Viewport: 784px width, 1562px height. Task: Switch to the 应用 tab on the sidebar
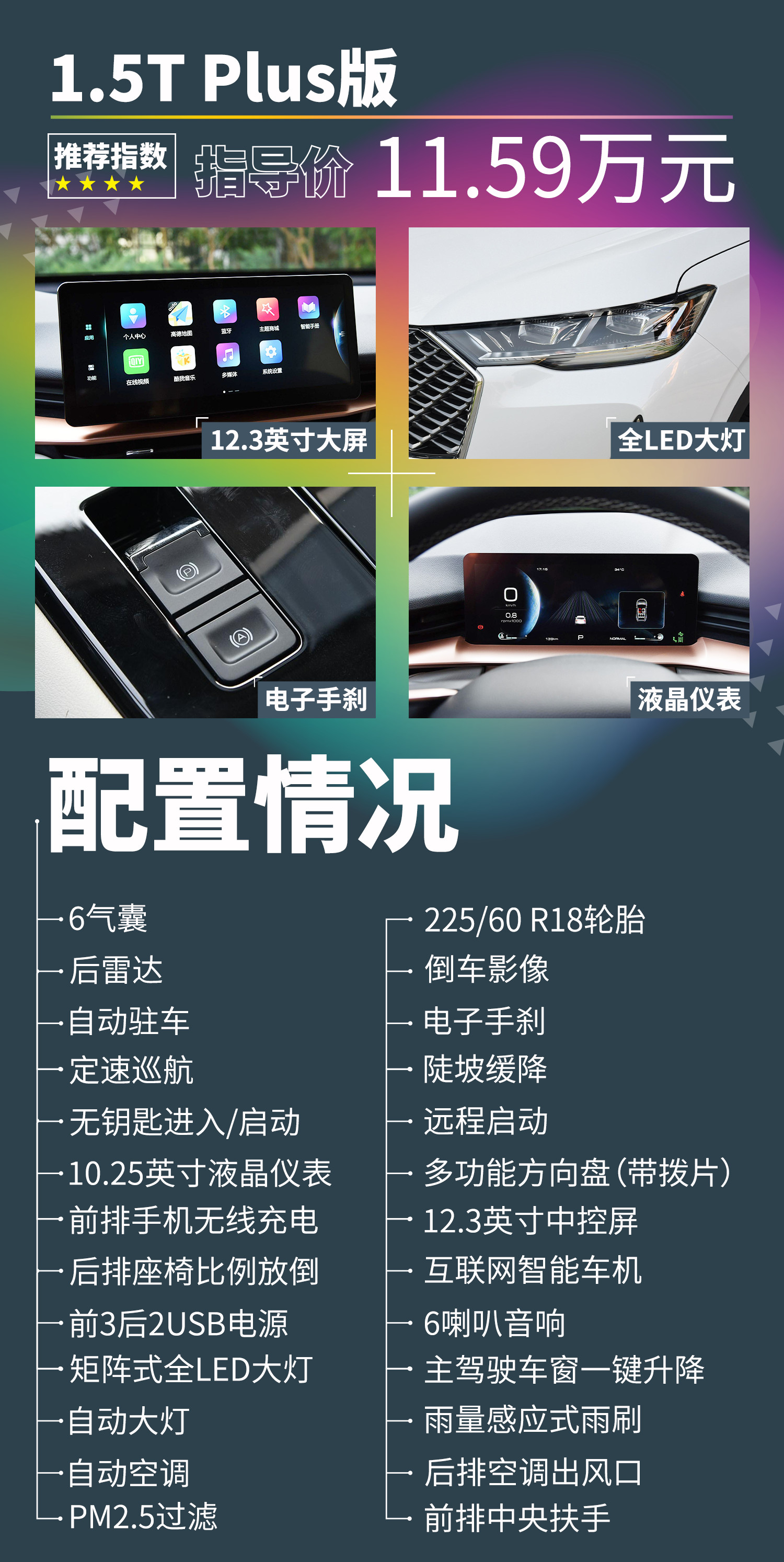click(90, 331)
